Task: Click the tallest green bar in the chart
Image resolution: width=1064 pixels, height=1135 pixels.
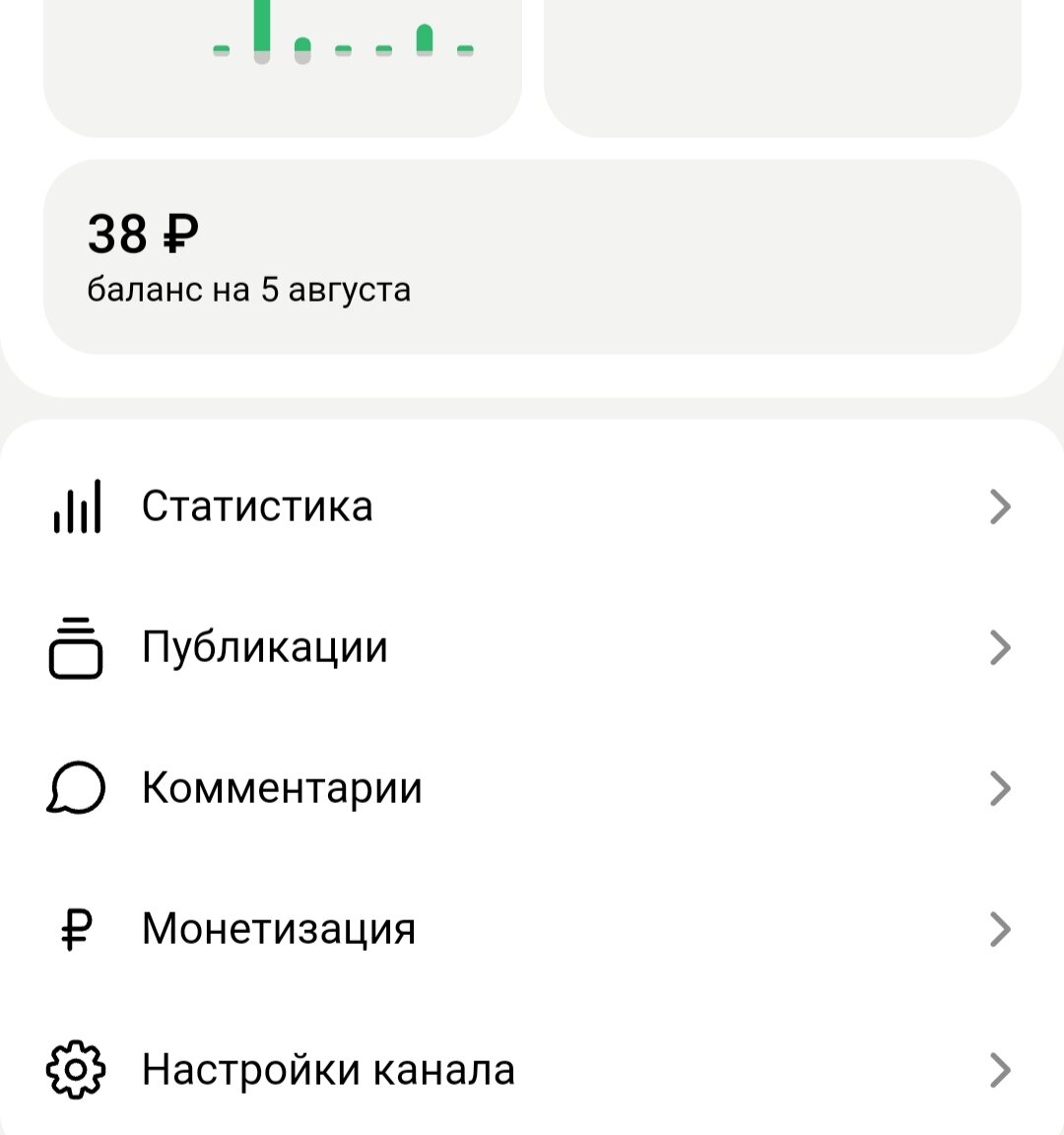Action: click(262, 25)
